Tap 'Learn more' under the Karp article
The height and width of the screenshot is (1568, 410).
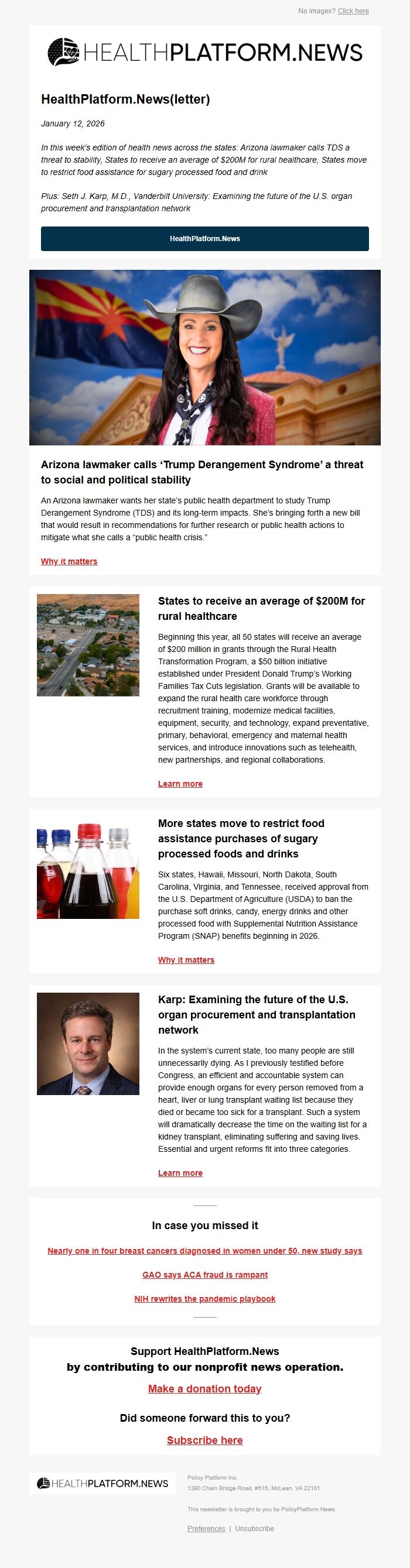tap(180, 1173)
